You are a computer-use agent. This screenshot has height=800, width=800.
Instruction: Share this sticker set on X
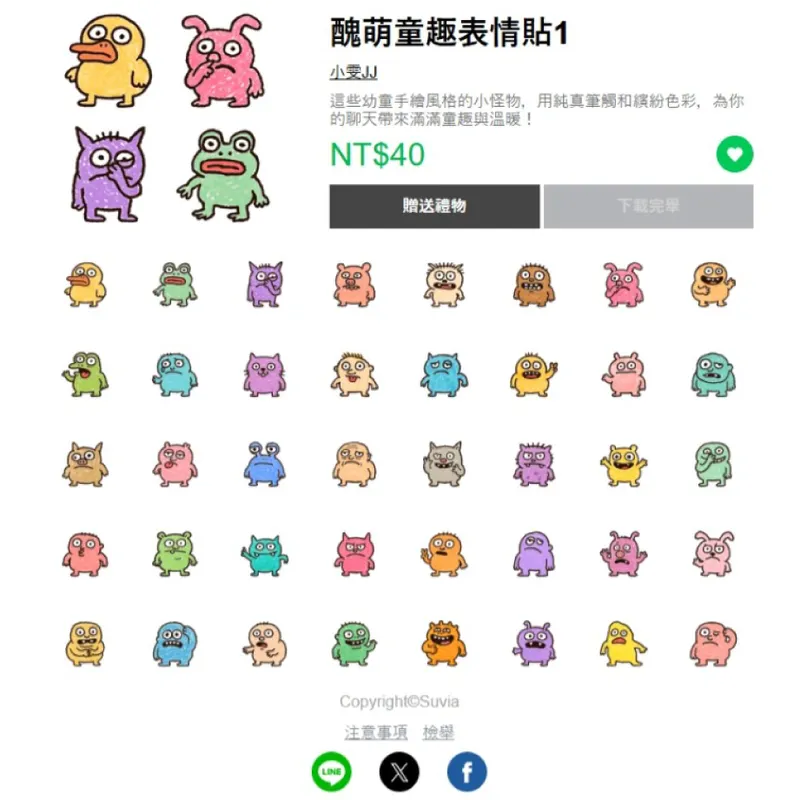coord(399,772)
